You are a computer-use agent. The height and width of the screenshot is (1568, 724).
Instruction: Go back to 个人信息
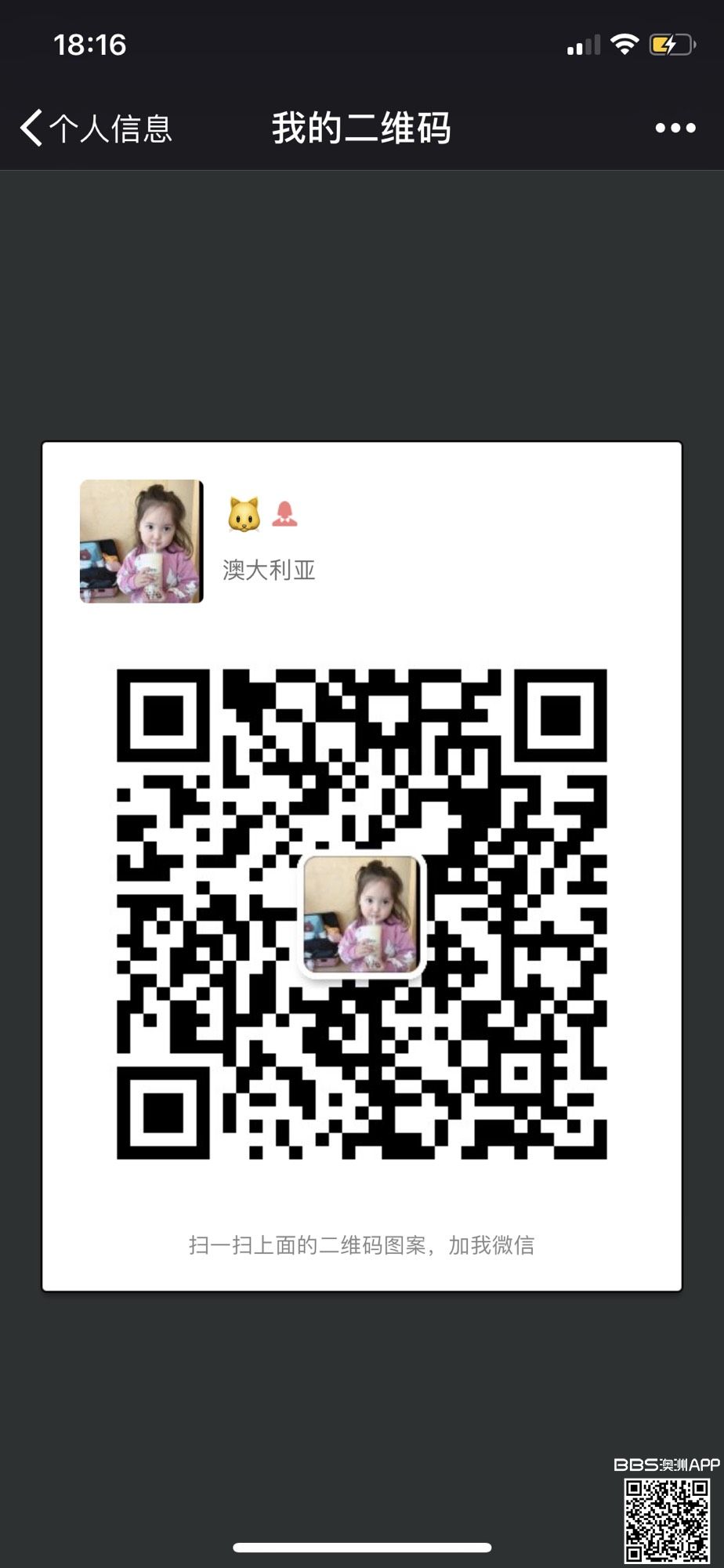click(96, 129)
